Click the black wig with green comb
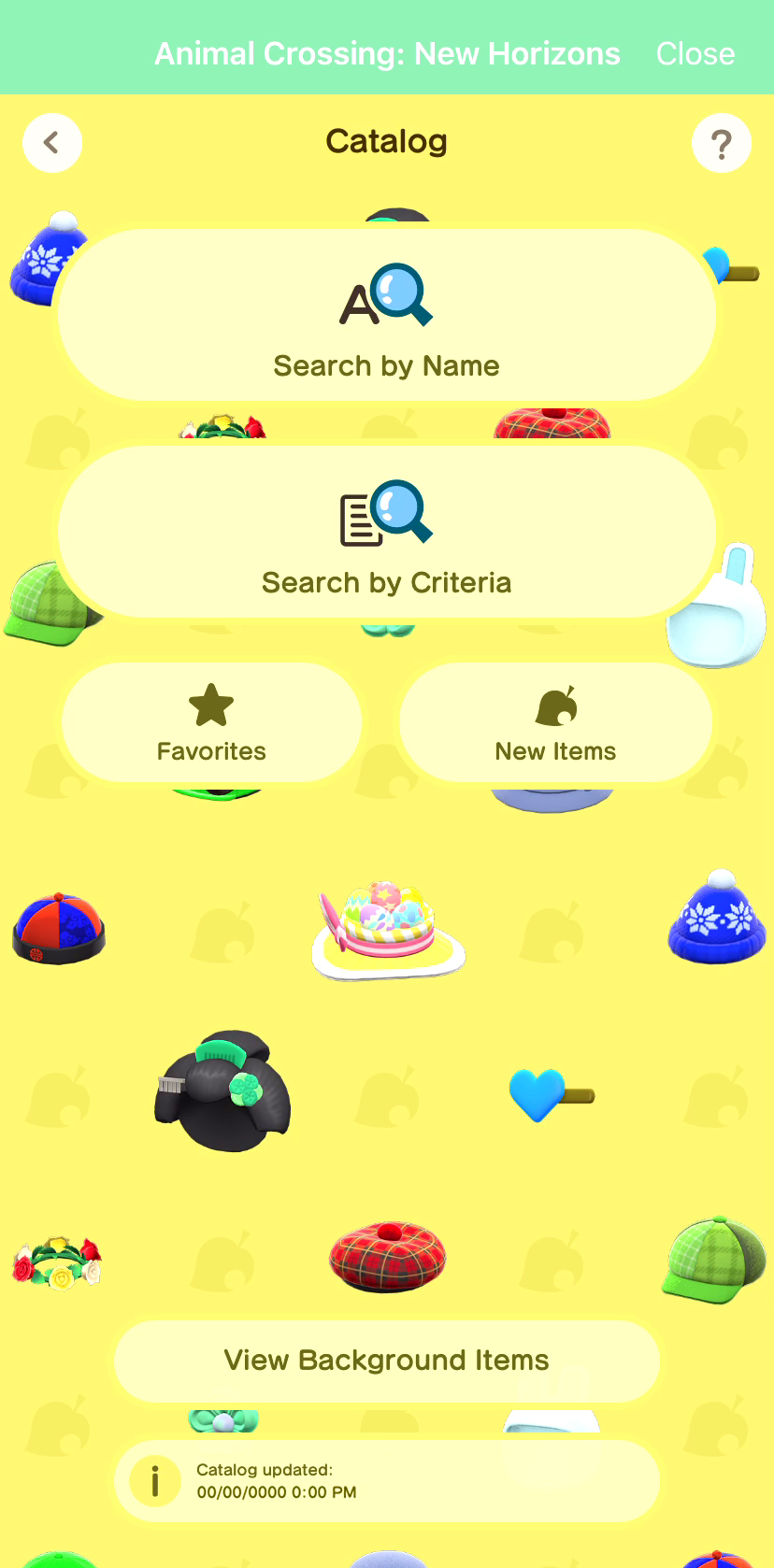This screenshot has width=774, height=1568. tap(222, 1093)
